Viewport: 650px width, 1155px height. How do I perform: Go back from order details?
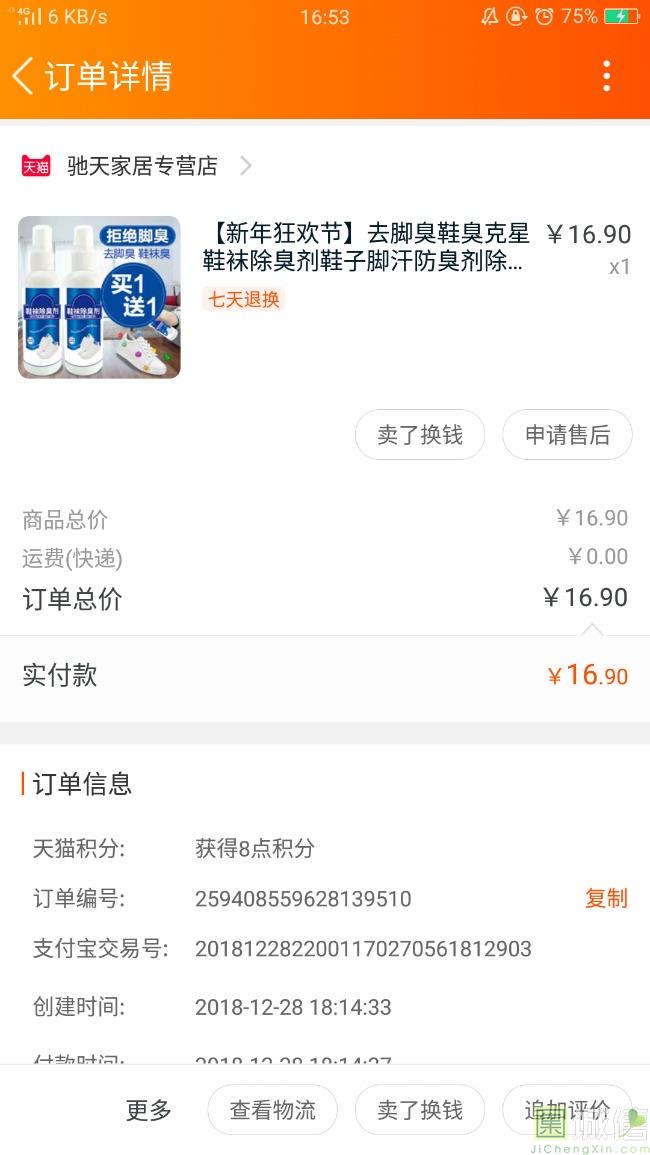coord(24,76)
